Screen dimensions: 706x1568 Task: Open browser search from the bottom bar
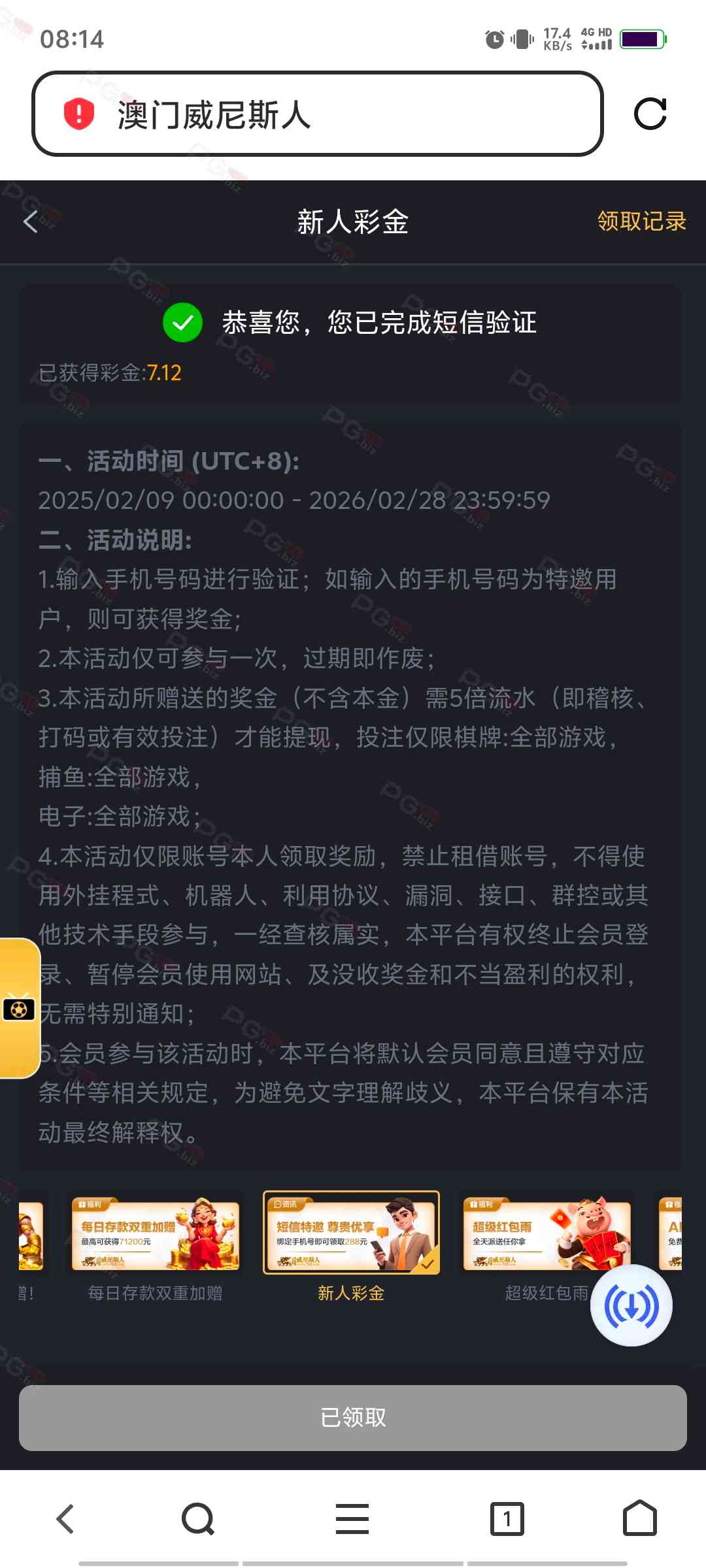click(x=198, y=1519)
